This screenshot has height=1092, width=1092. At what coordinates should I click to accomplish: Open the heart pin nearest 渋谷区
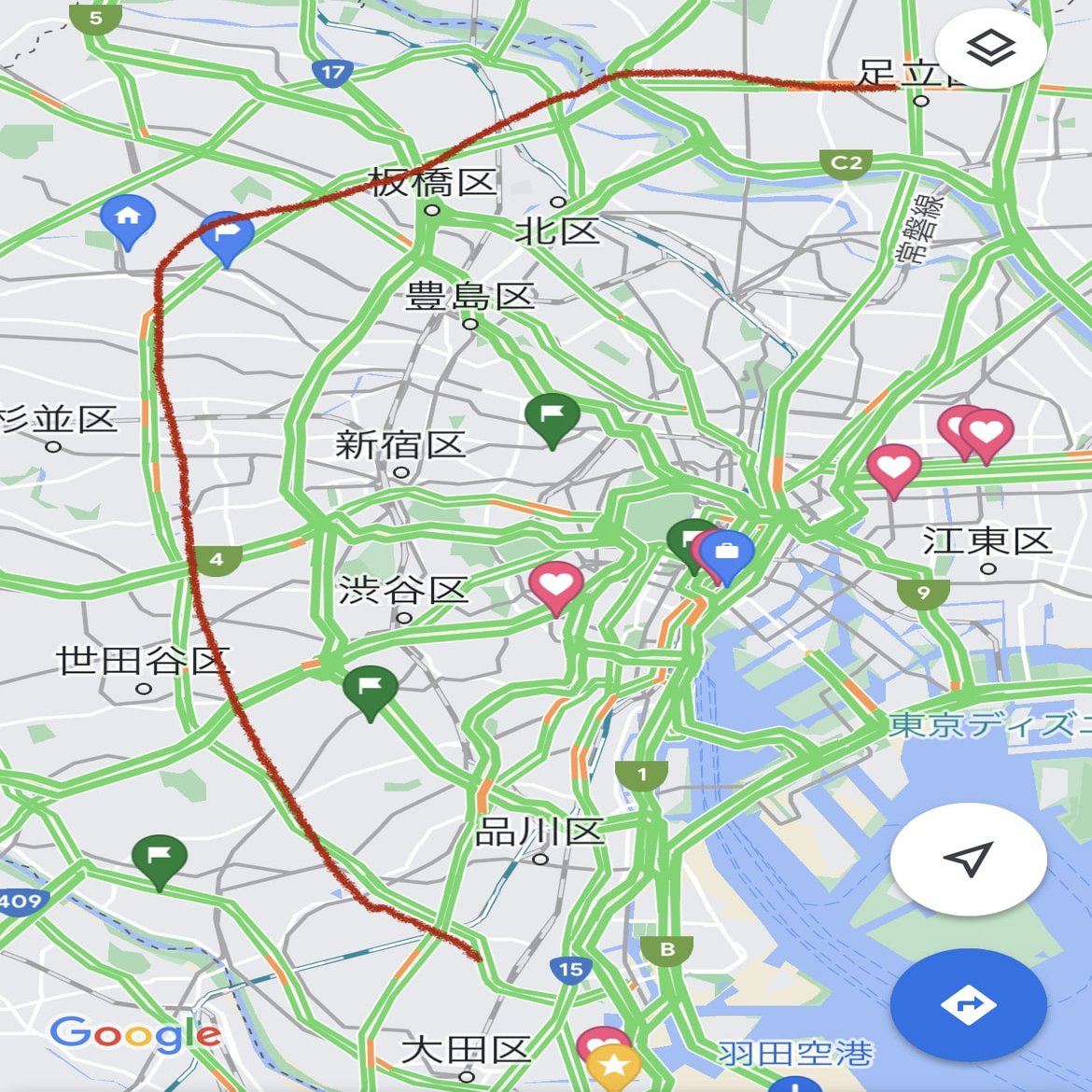(x=555, y=585)
